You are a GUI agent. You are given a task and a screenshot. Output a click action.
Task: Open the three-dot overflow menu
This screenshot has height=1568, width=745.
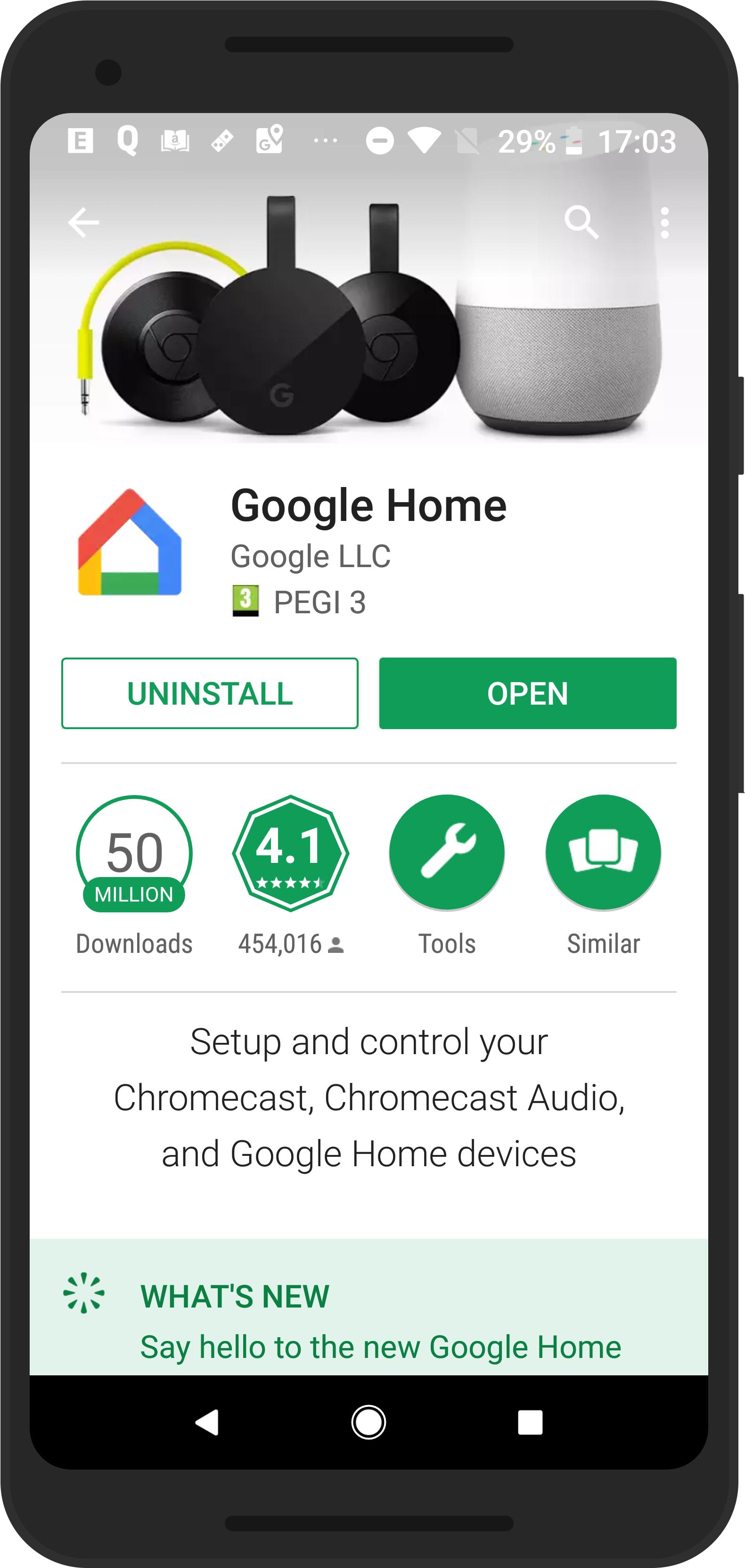pyautogui.click(x=664, y=222)
